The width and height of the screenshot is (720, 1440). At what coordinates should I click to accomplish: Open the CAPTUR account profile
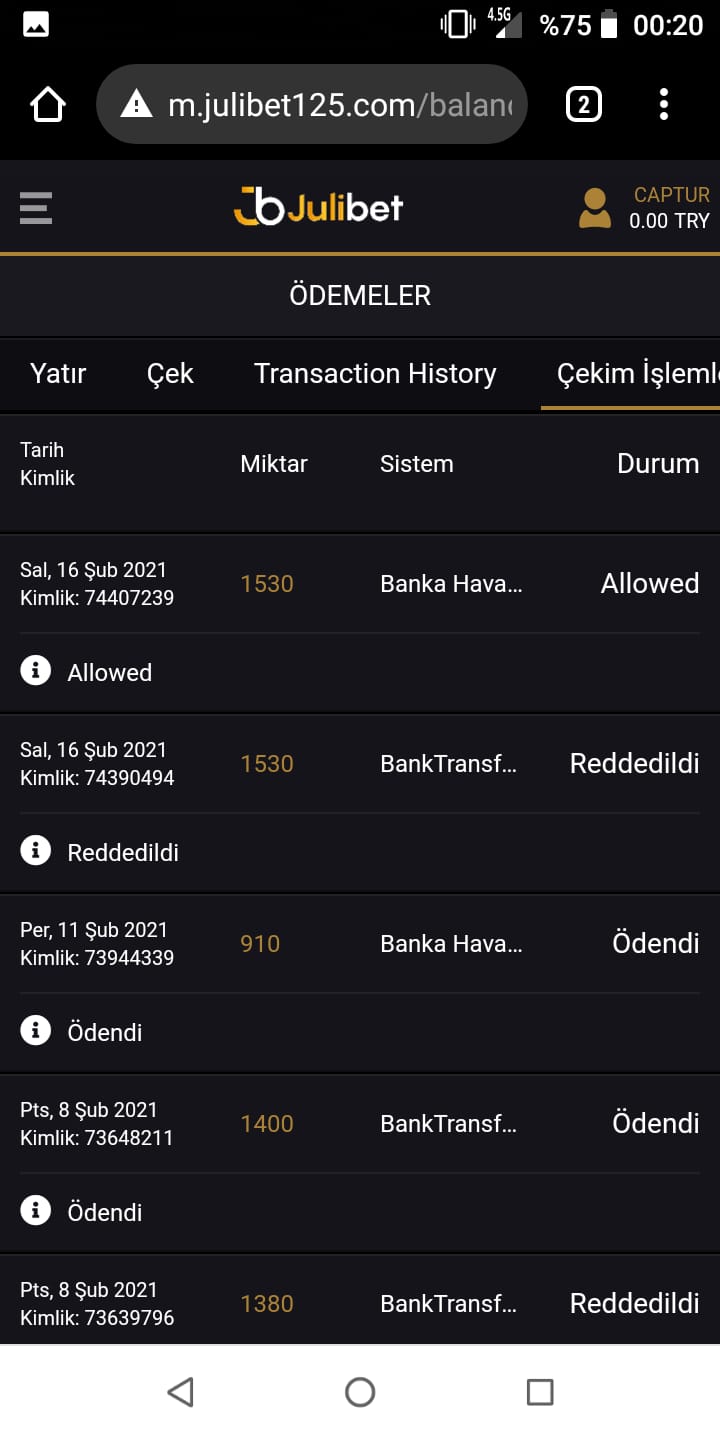coord(644,208)
